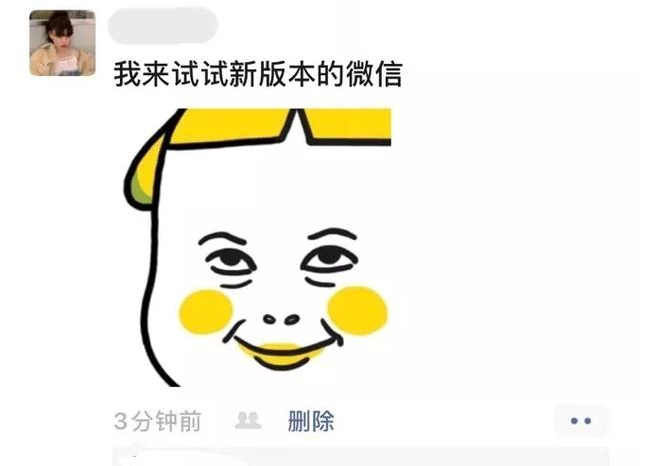This screenshot has width=671, height=466.
Task: Open the poster's profile avatar
Action: 62,43
